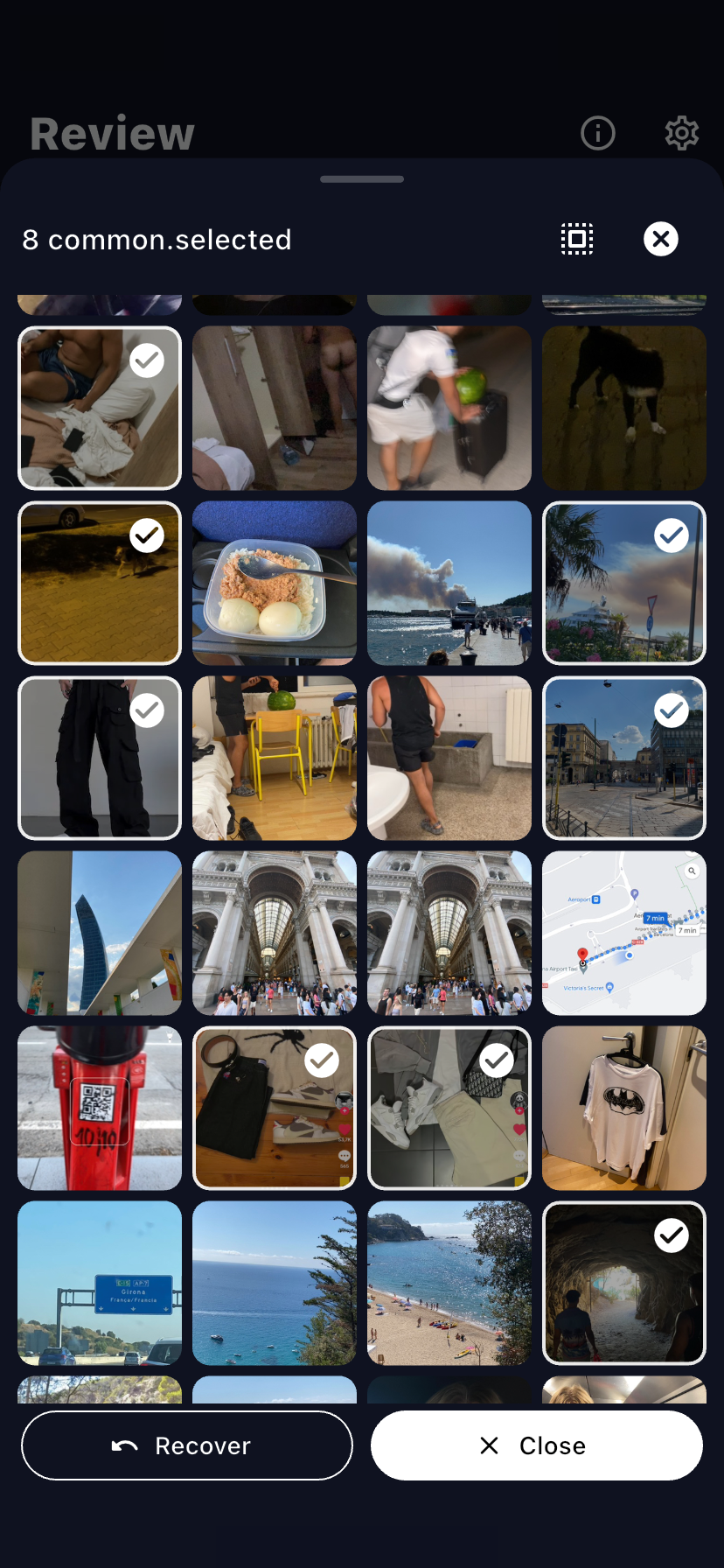Select the yellow chair room photo
The width and height of the screenshot is (724, 1568).
point(275,758)
